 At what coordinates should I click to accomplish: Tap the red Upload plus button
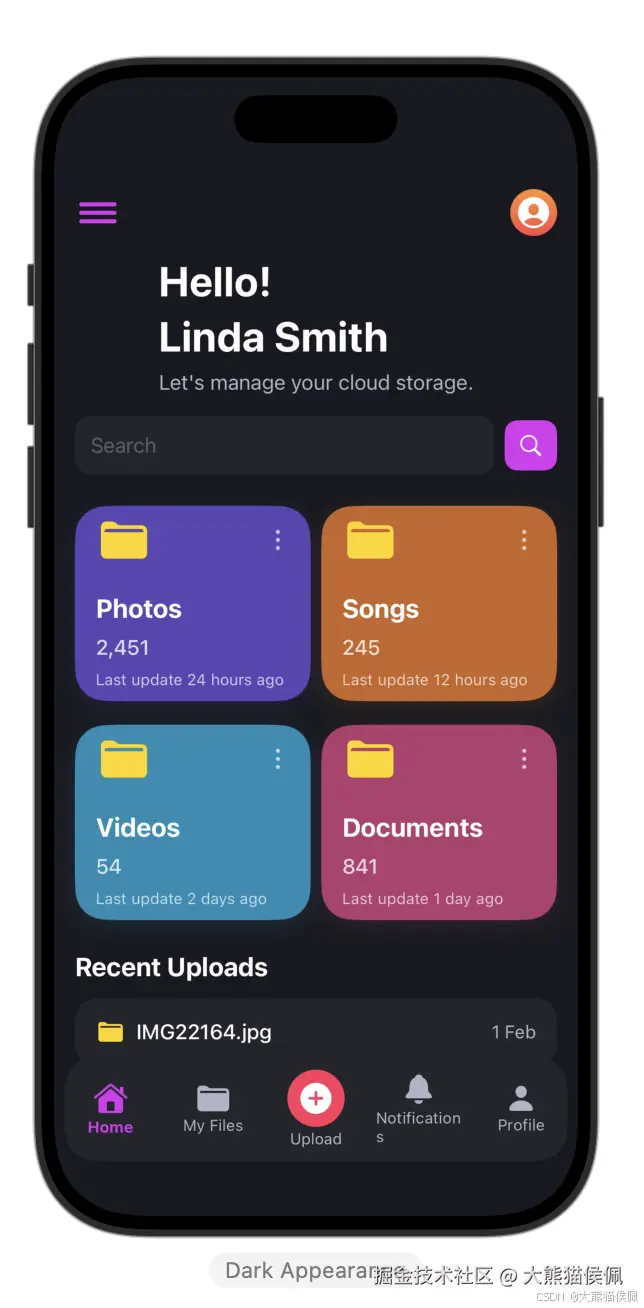point(316,1099)
